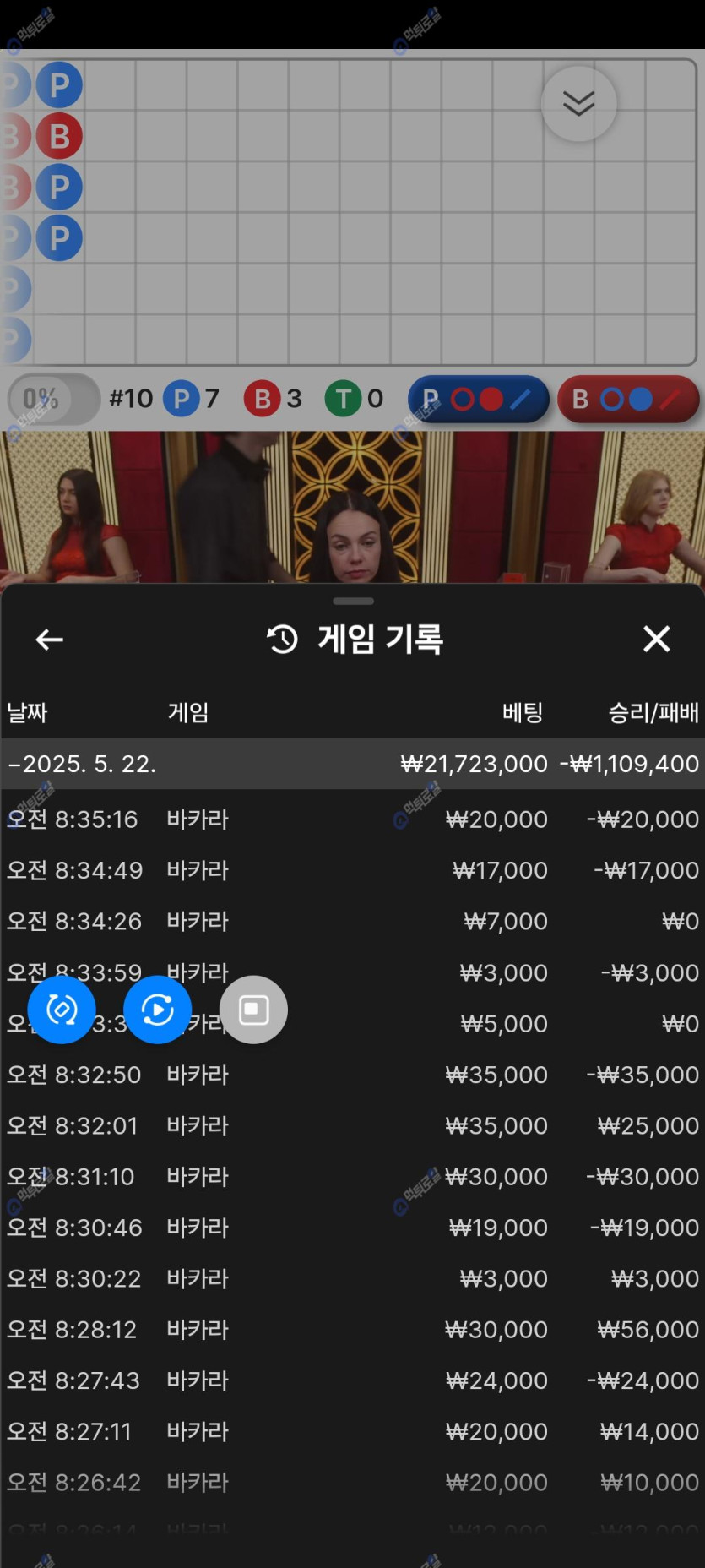Viewport: 705px width, 1568px height.
Task: Tap the 0% statistics toggle
Action: pos(52,399)
